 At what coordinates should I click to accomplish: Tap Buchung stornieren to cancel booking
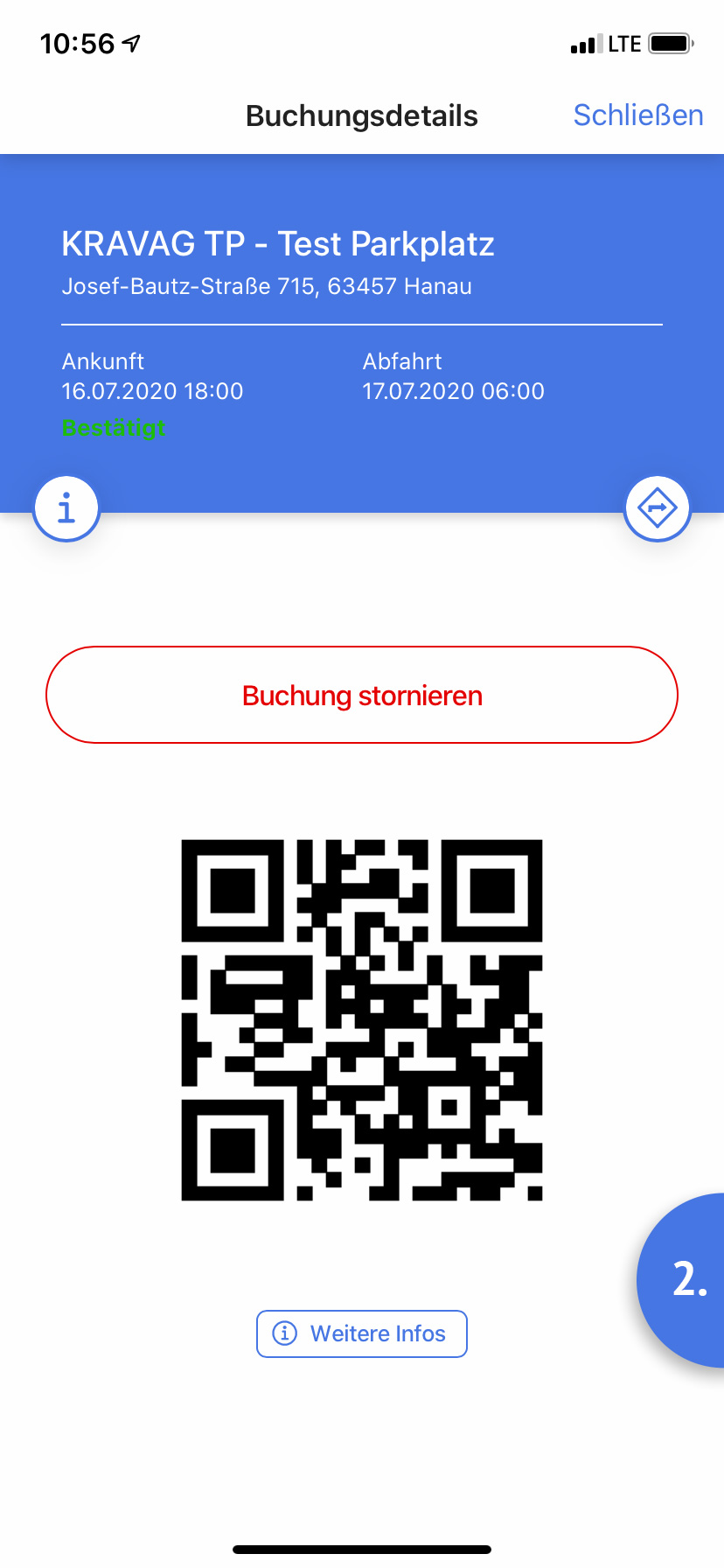point(362,696)
